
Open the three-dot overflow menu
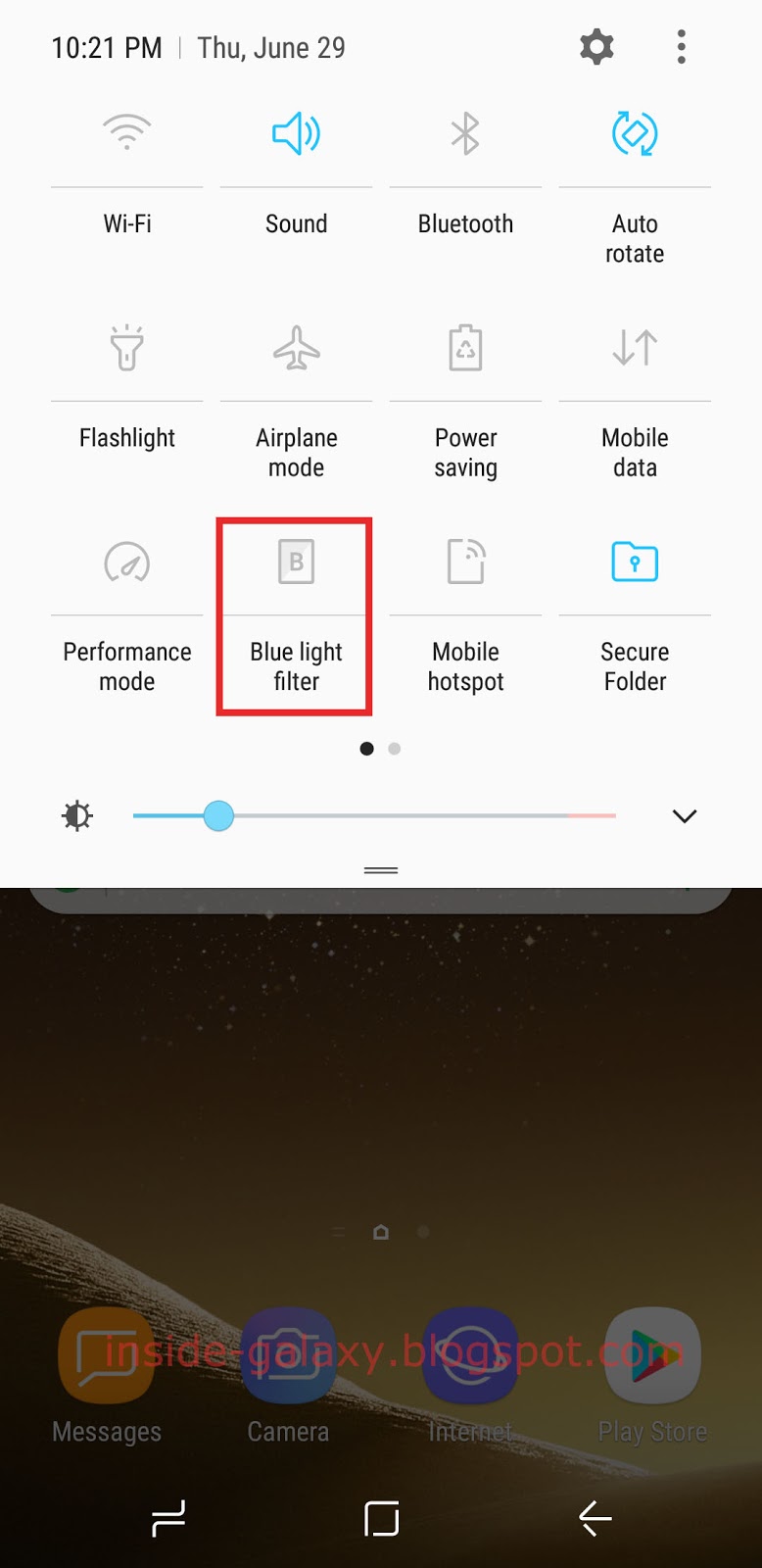682,47
